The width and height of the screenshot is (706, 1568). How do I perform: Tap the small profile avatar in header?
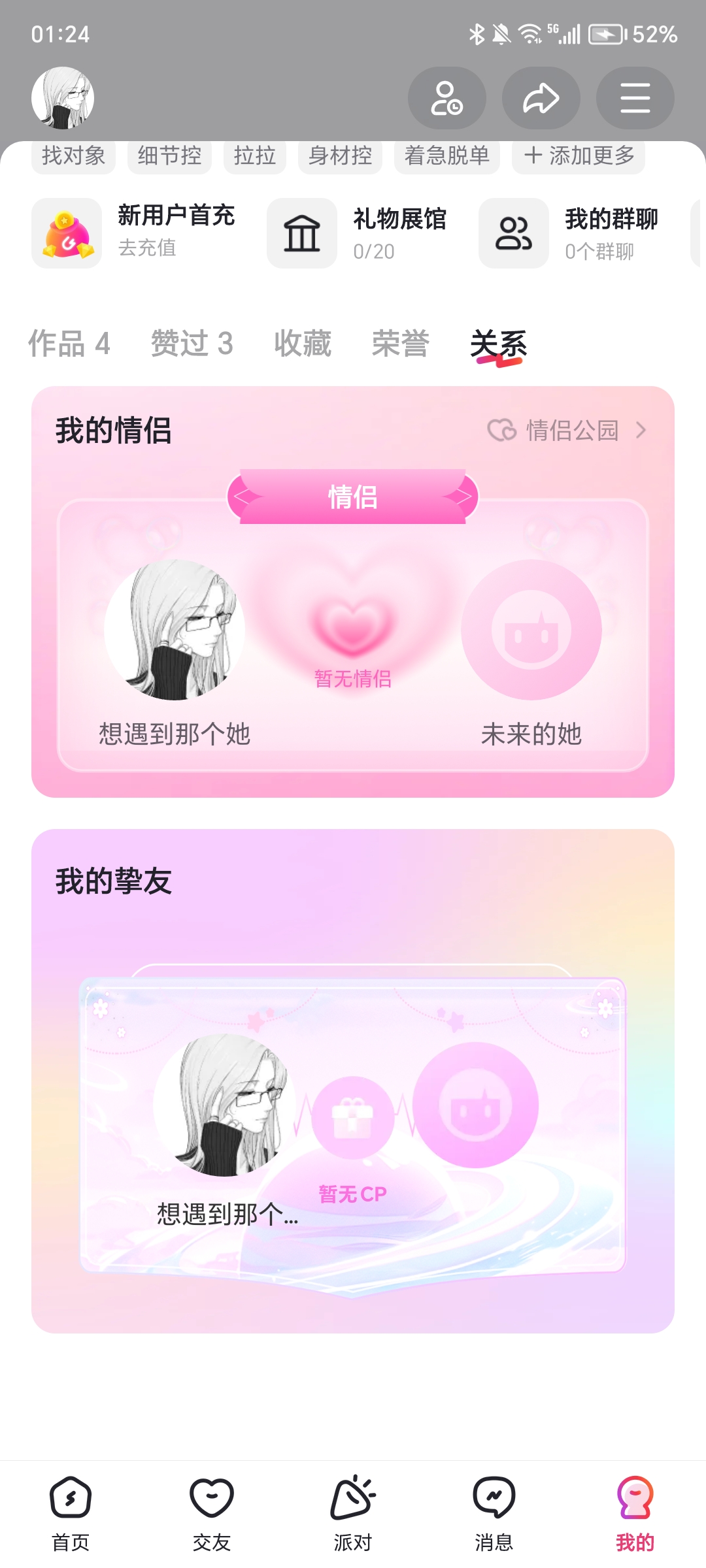point(63,98)
